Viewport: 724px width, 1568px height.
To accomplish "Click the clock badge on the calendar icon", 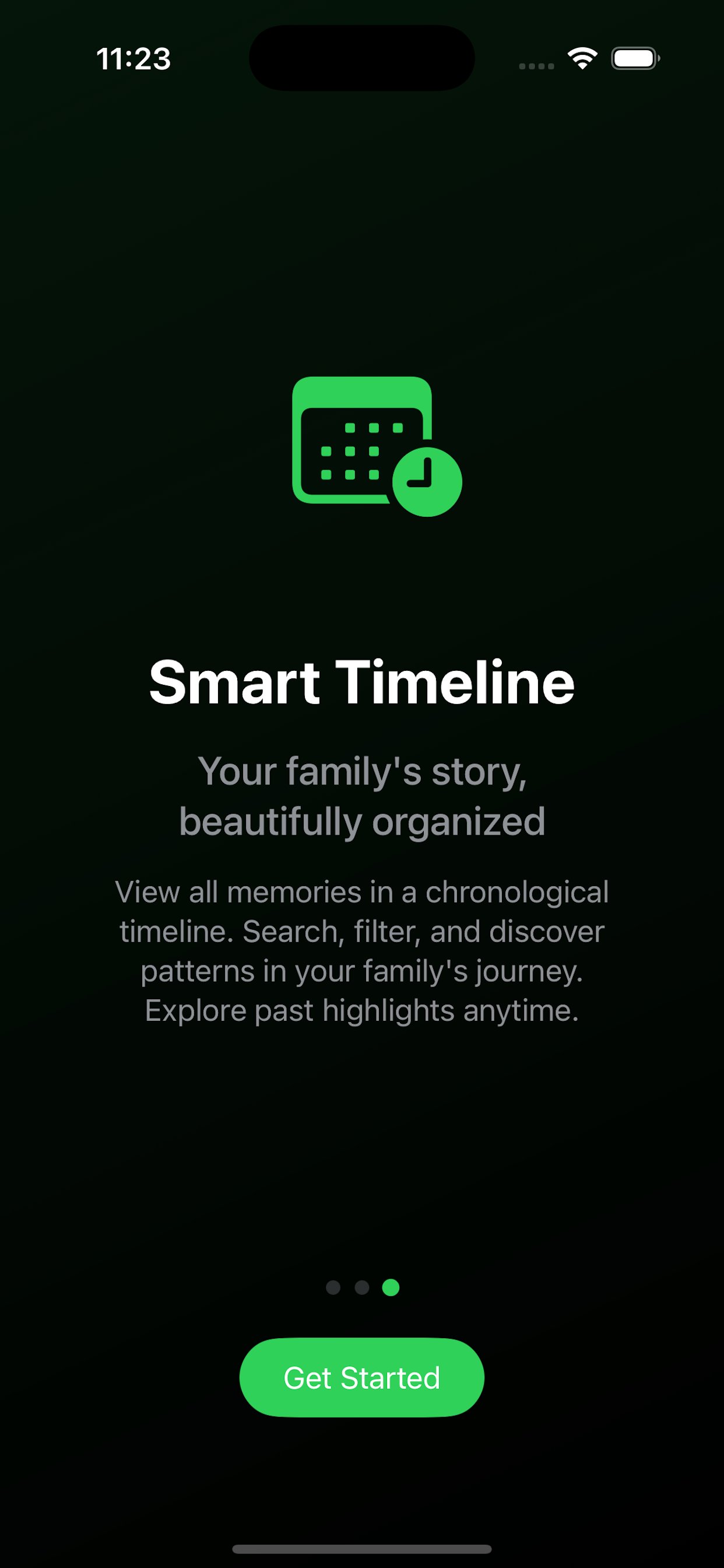I will (x=428, y=480).
